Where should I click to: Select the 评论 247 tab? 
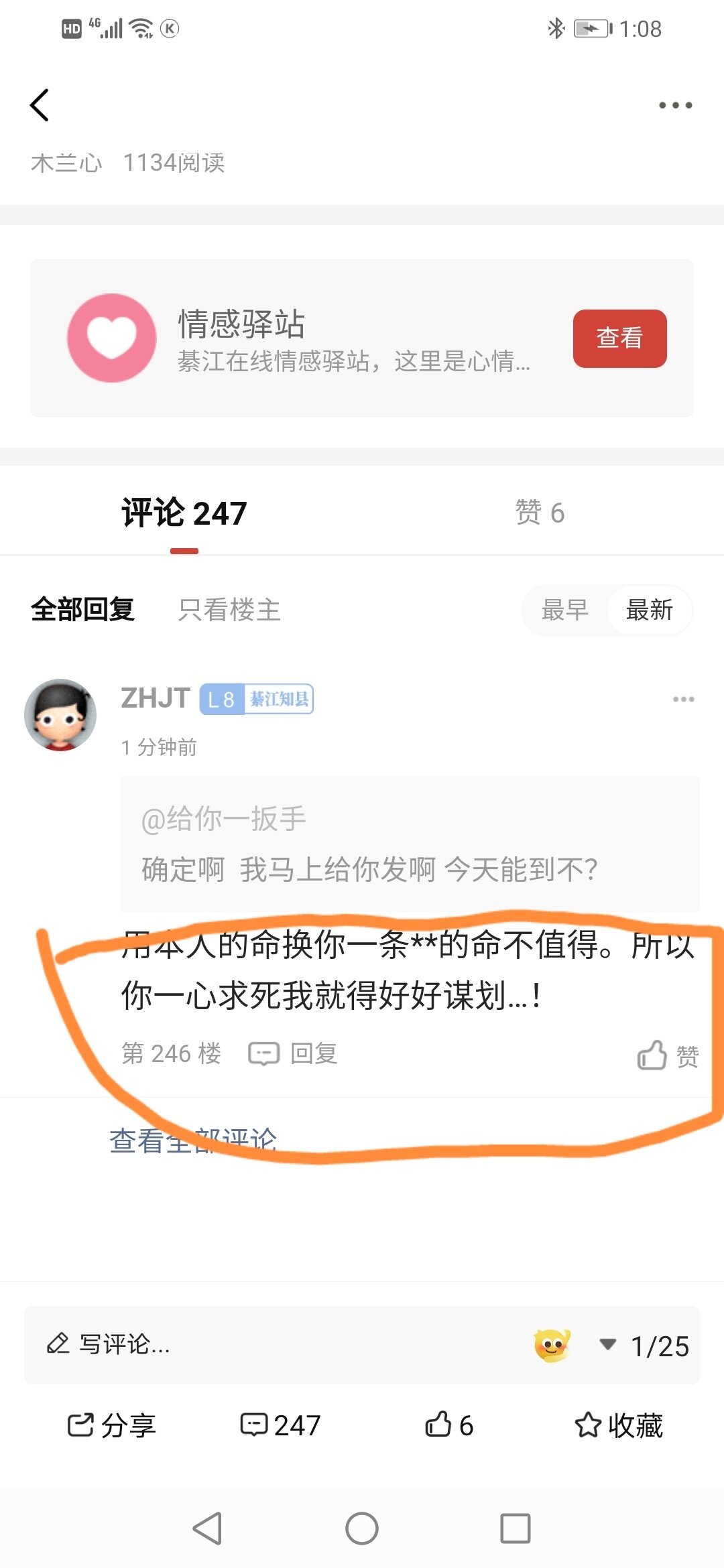coord(184,513)
